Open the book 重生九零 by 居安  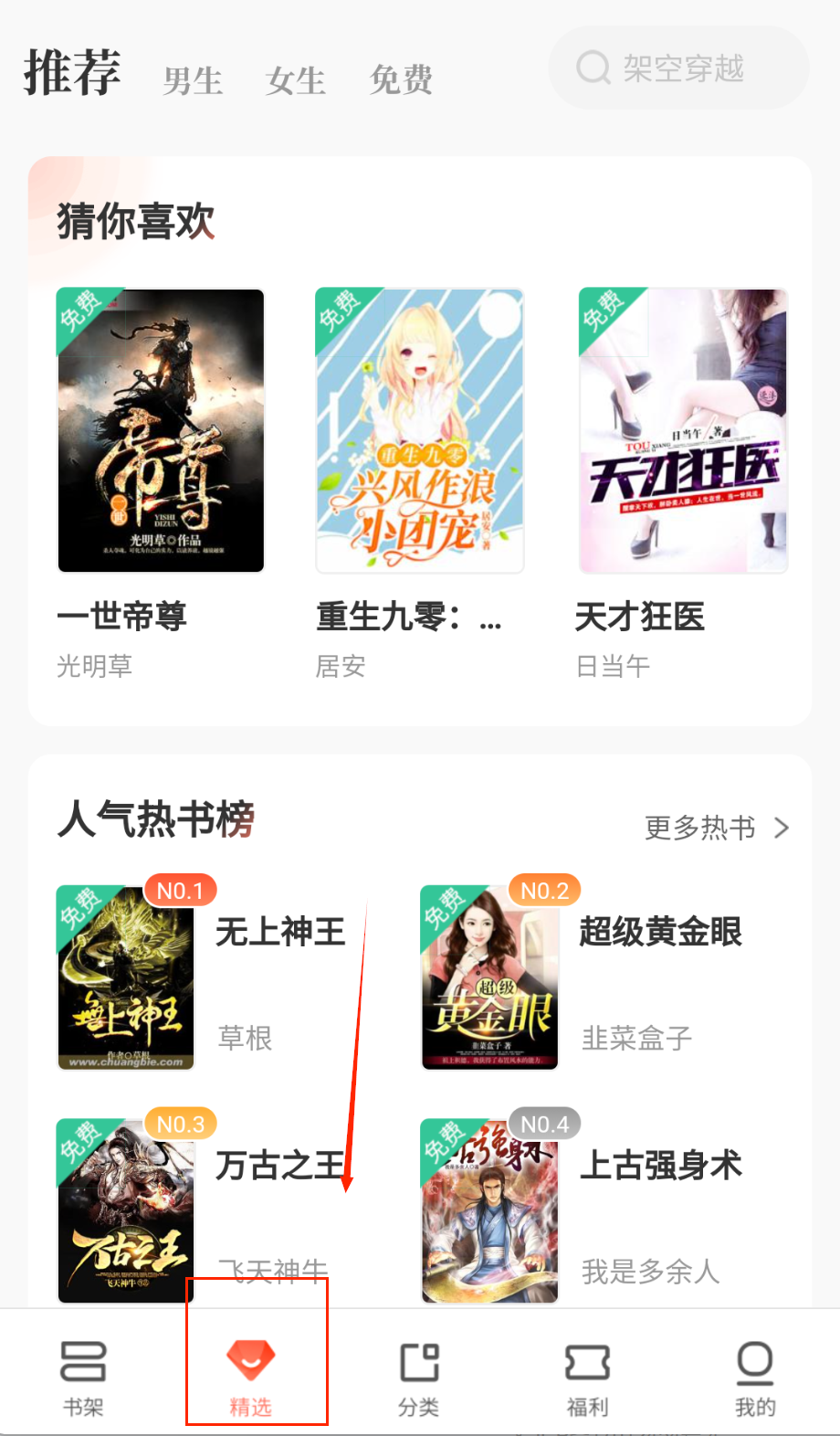(419, 430)
